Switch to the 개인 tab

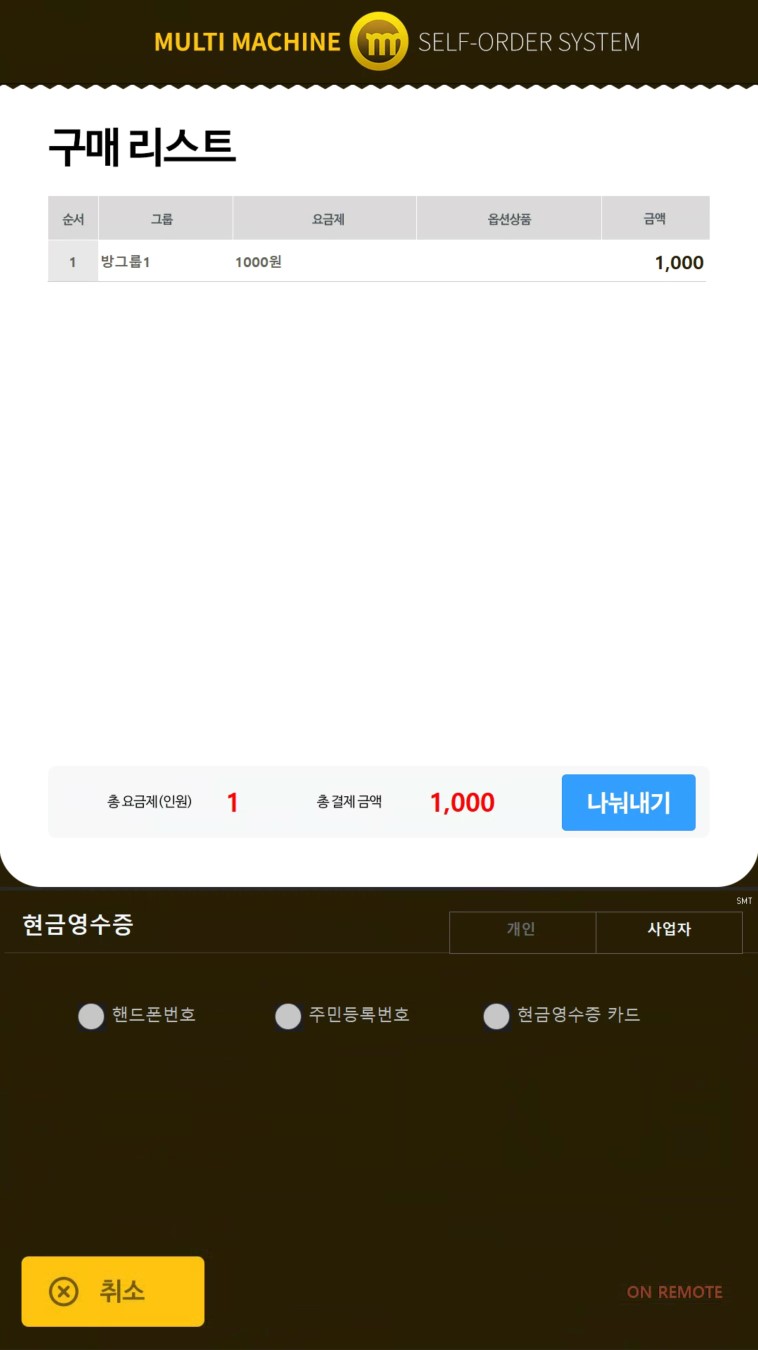pyautogui.click(x=522, y=931)
